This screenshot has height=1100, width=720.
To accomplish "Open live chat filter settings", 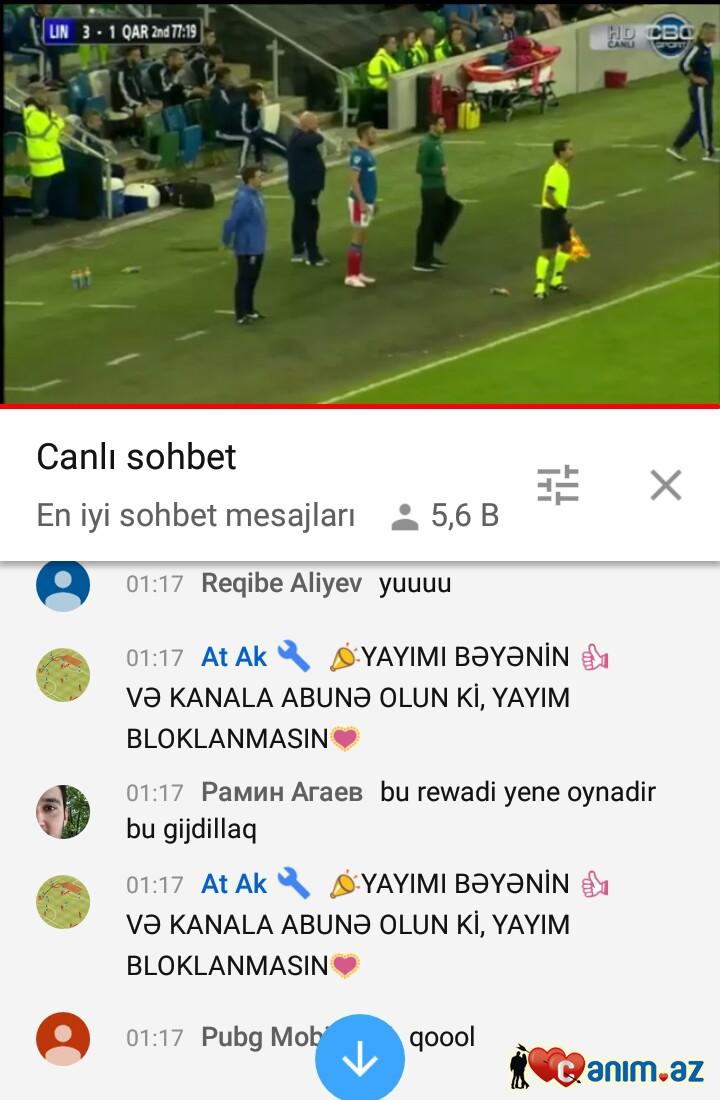I will coord(557,485).
